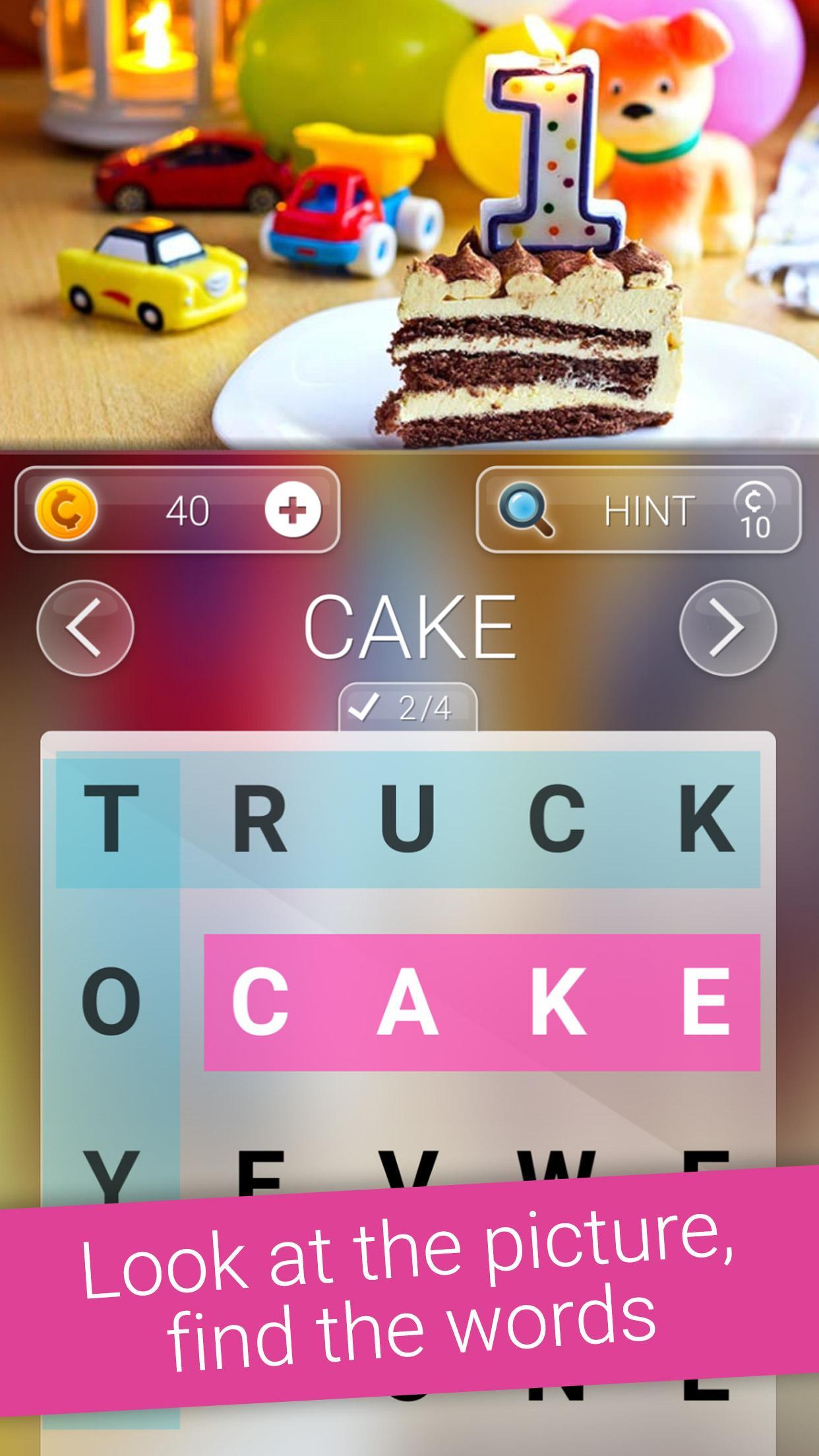Tap the plus button to add coins
819x1456 pixels.
[293, 510]
